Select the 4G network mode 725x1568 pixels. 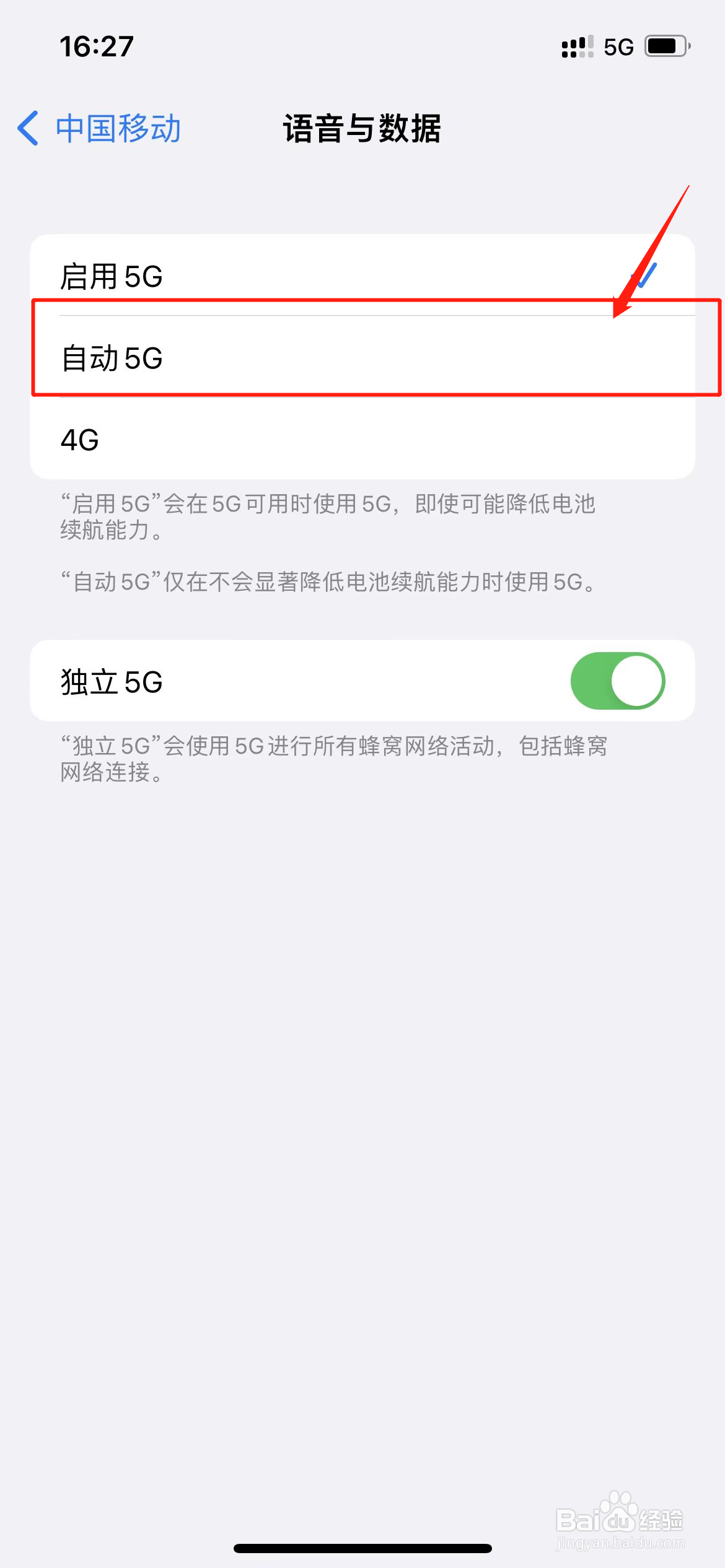[x=362, y=440]
